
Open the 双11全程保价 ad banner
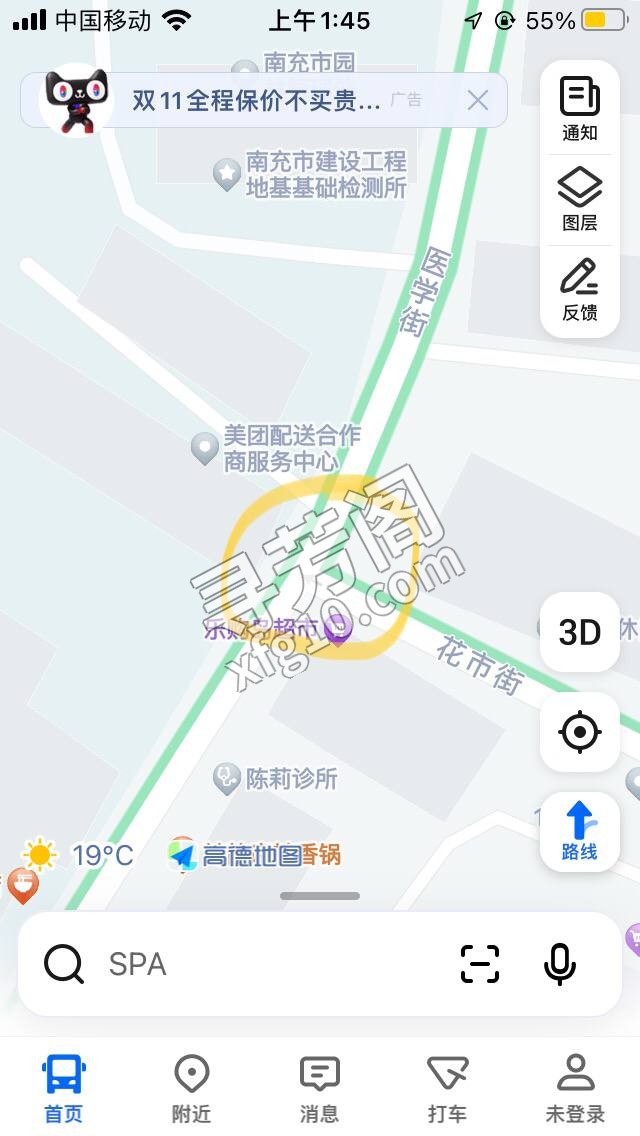[x=256, y=101]
